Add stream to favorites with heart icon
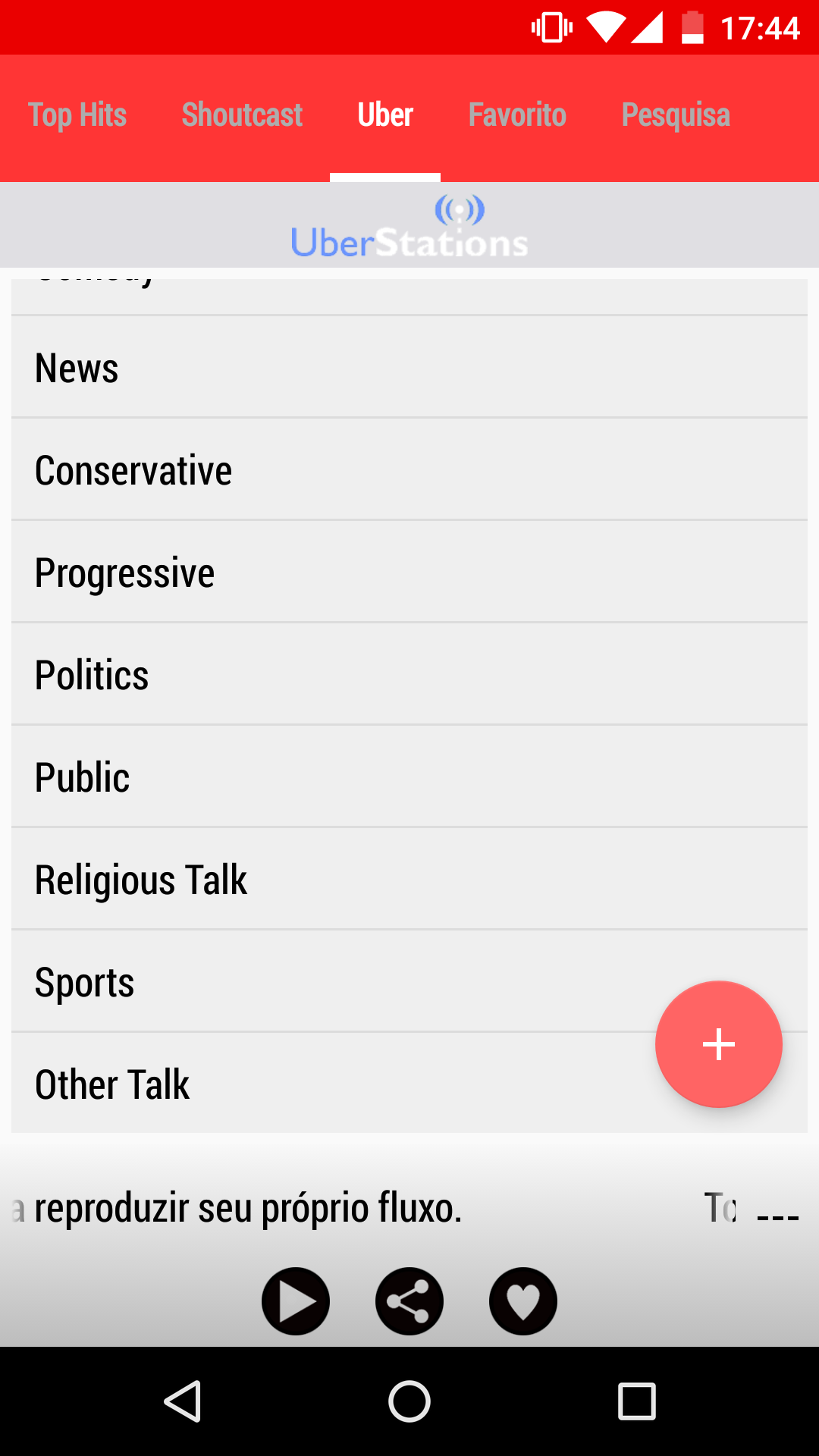Image resolution: width=819 pixels, height=1456 pixels. (523, 1301)
